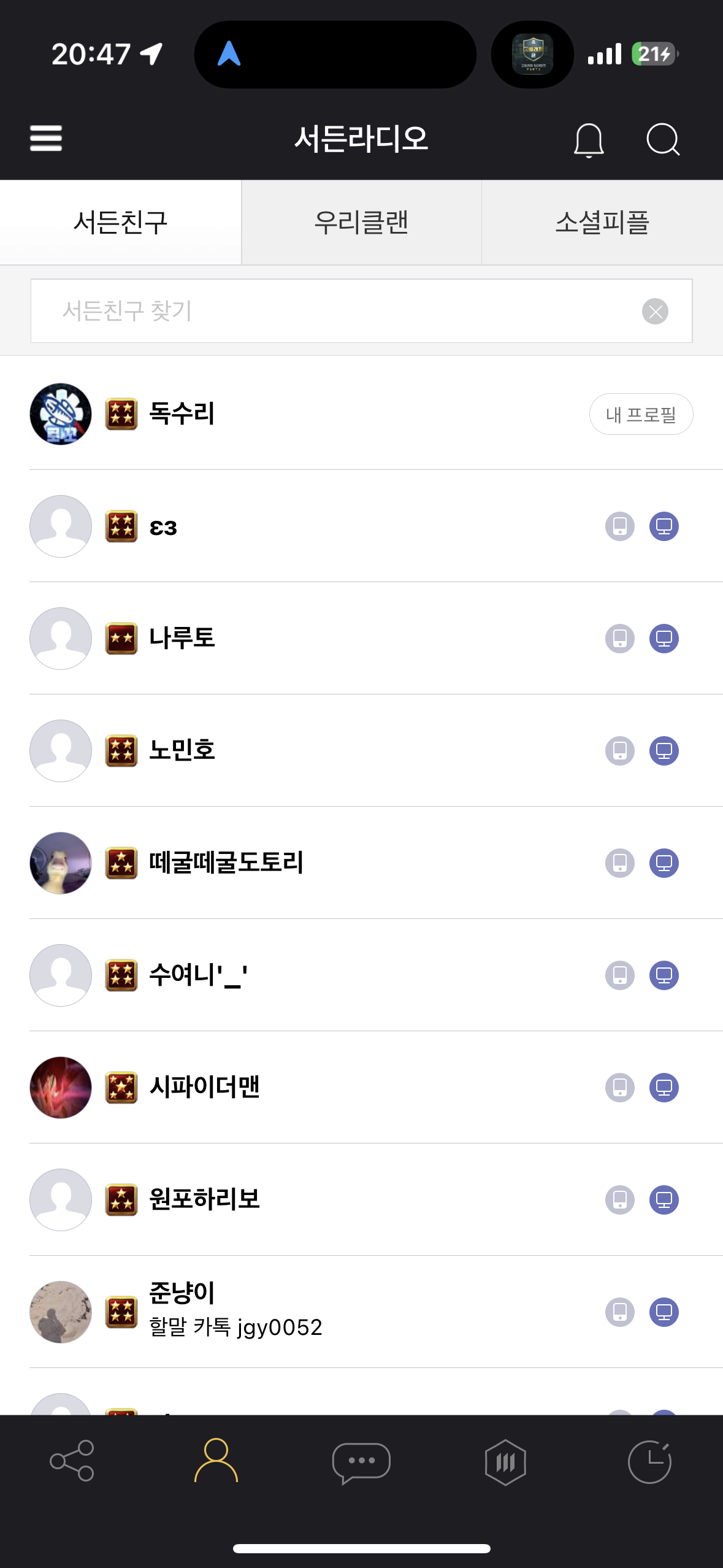Open the clock tab in bottom bar
Screen dimensions: 723x1568
coord(649,1462)
